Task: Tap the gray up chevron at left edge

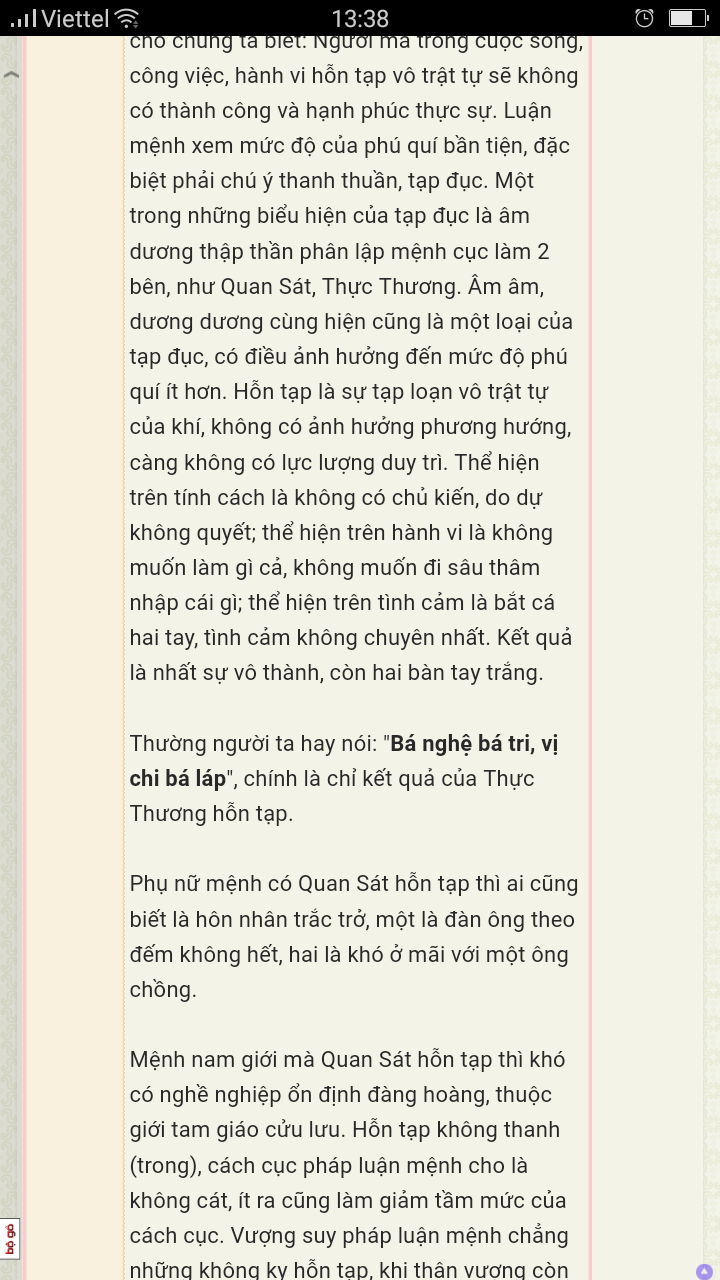Action: 11,75
